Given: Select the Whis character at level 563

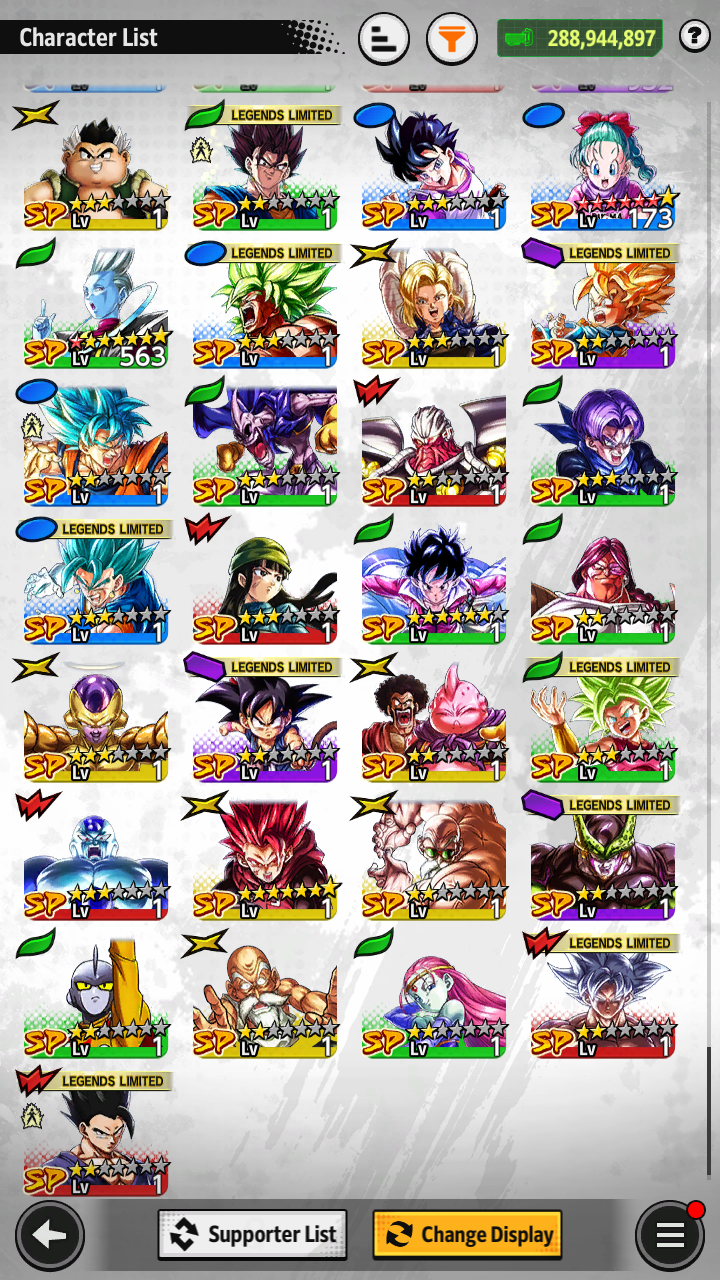Looking at the screenshot, I should (96, 306).
